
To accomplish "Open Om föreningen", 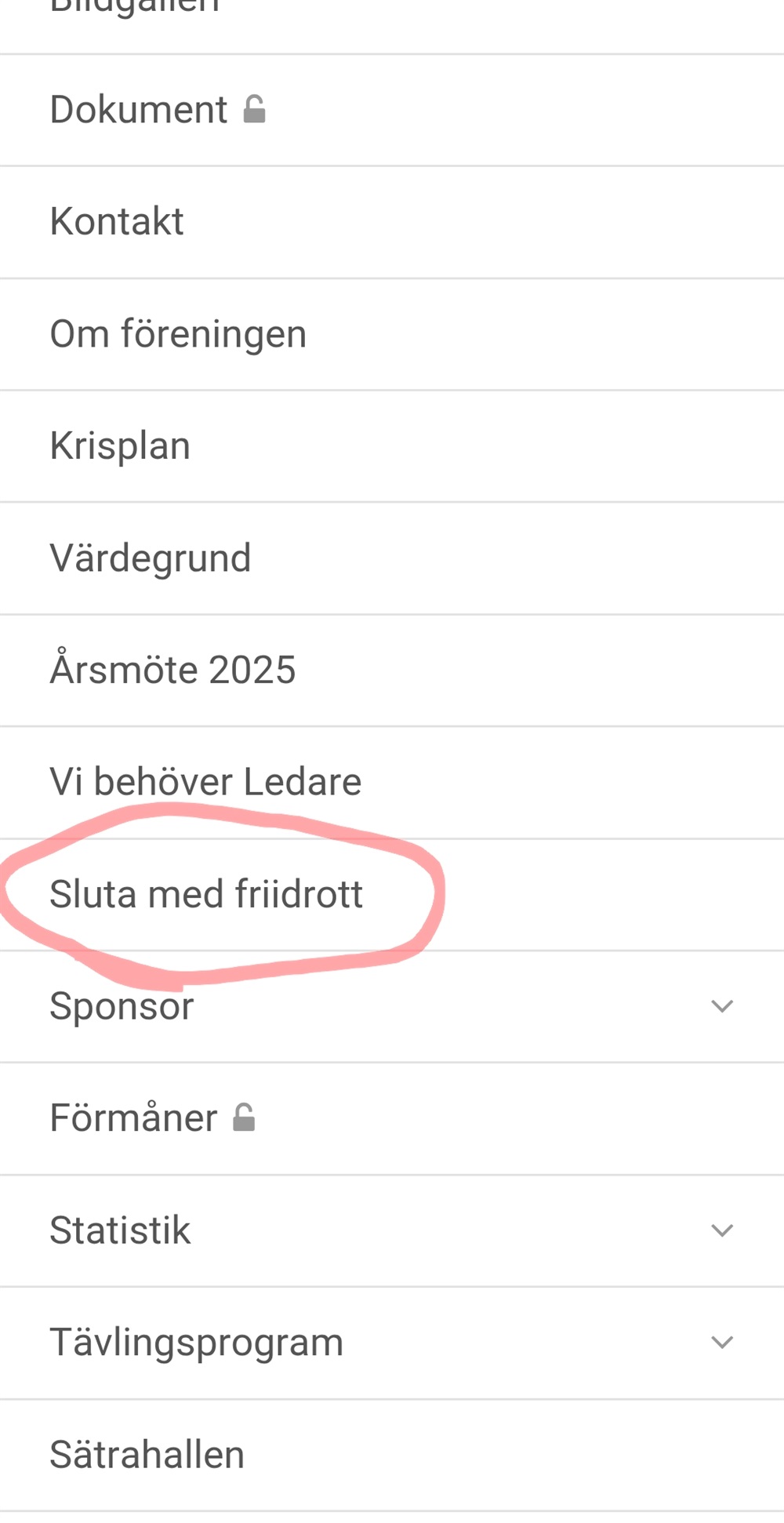I will click(178, 334).
